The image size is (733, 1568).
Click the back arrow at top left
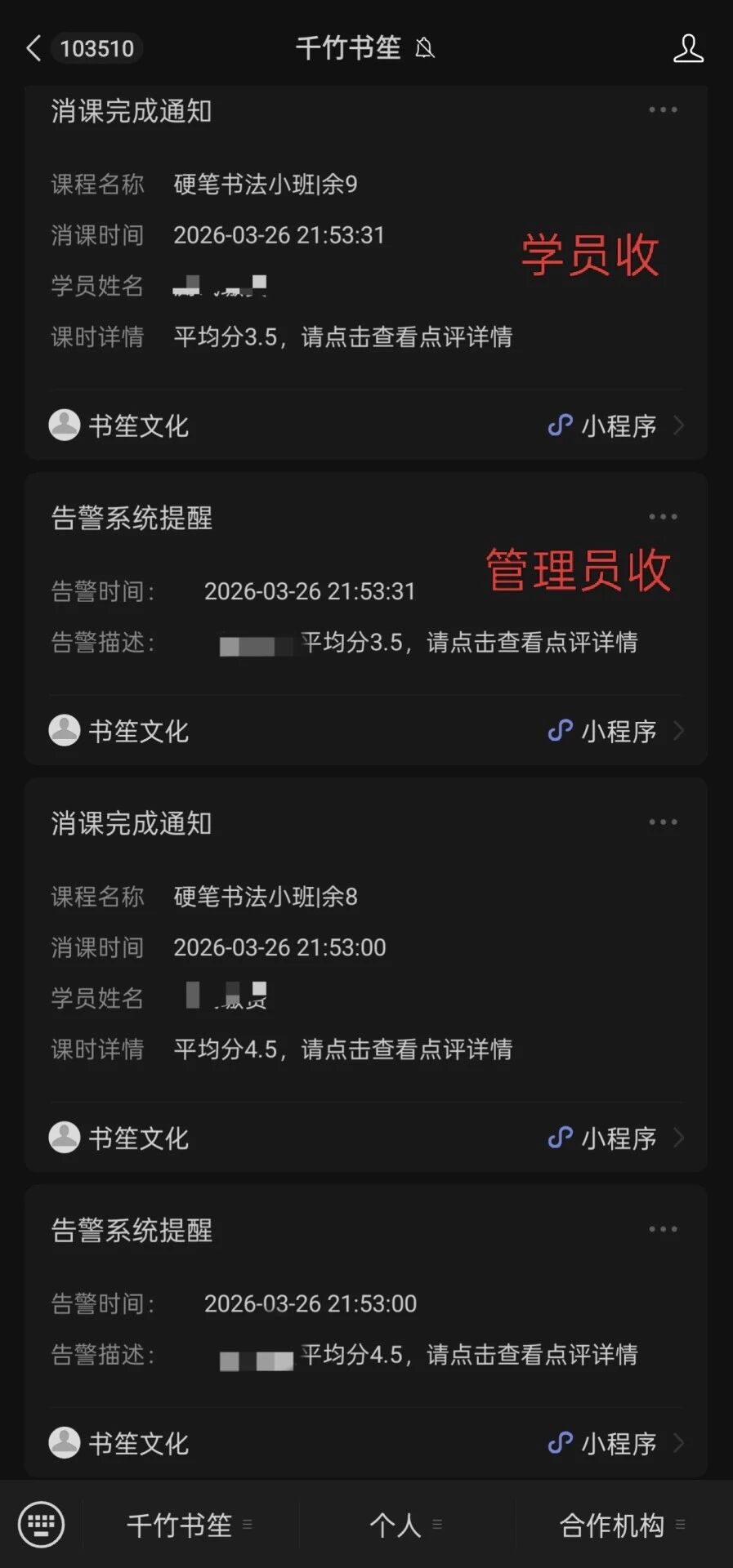pyautogui.click(x=32, y=48)
